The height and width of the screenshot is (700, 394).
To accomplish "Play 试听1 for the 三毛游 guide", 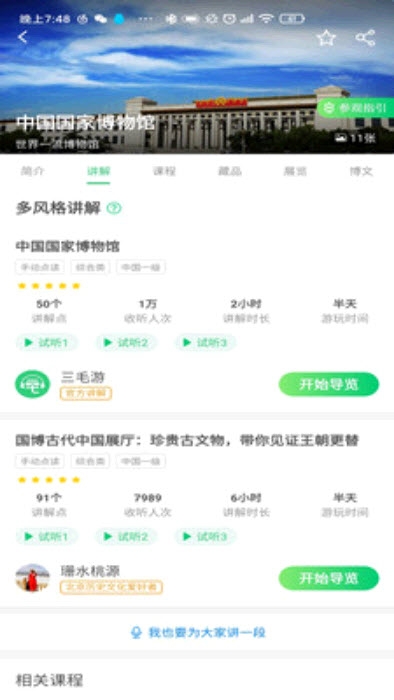I will coord(46,342).
